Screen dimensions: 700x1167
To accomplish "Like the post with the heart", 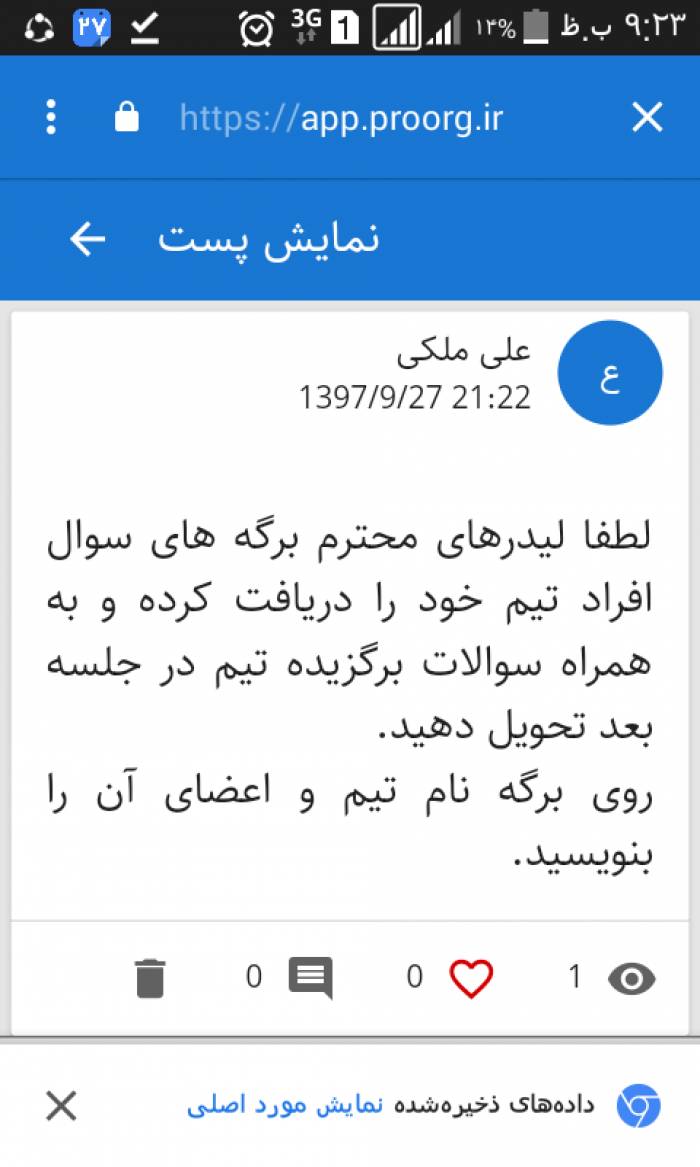I will (471, 978).
